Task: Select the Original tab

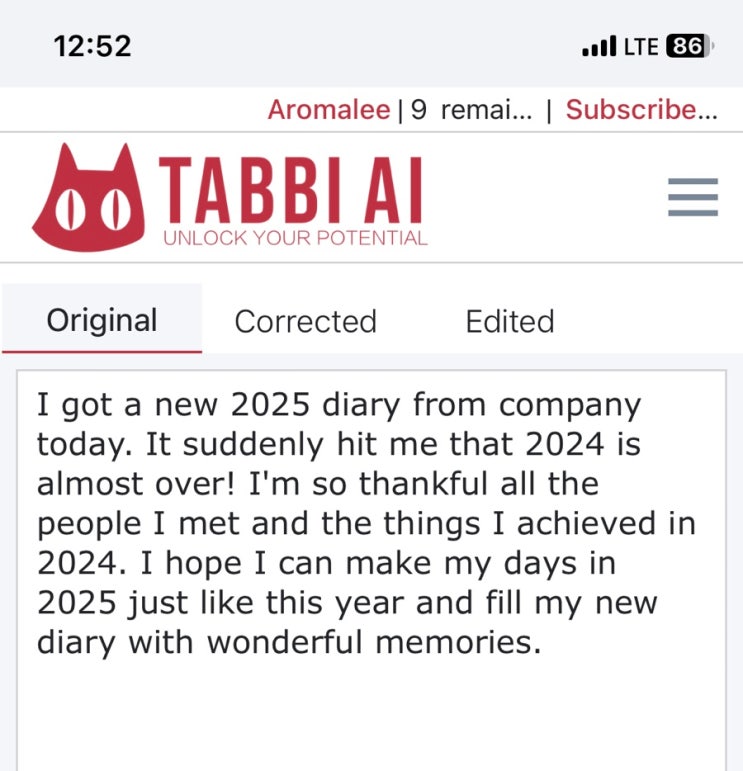Action: 102,321
